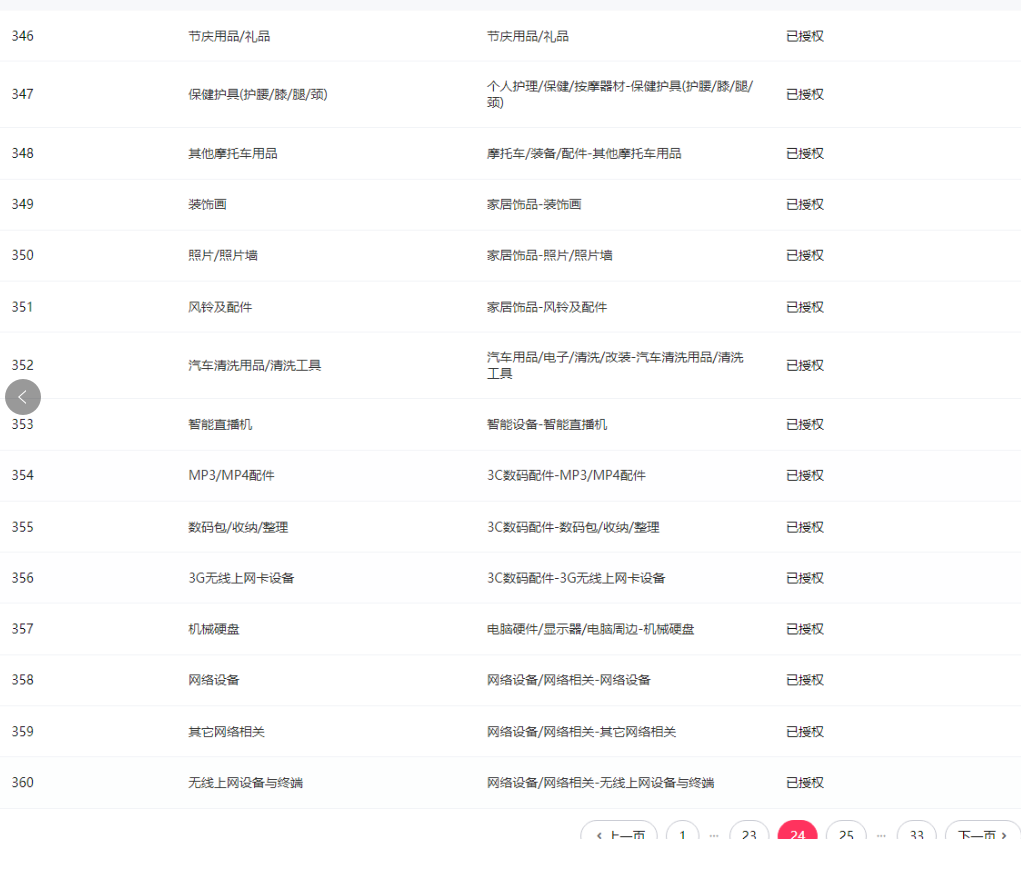Select current page 24
1021x874 pixels.
[797, 834]
